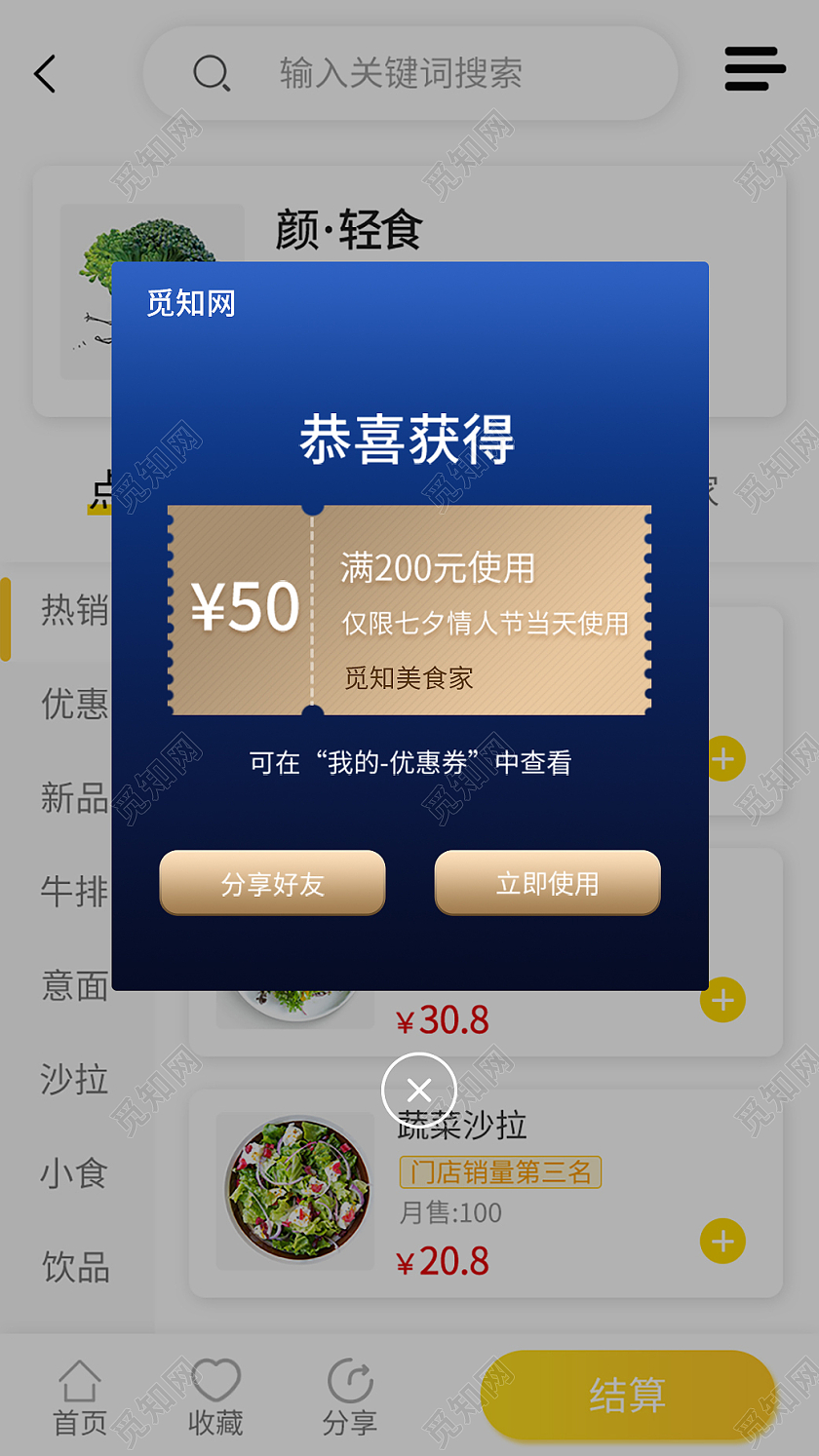Click the plus icon beside 蔬菜沙拉
Screen dimensions: 819x1456
pos(721,1242)
